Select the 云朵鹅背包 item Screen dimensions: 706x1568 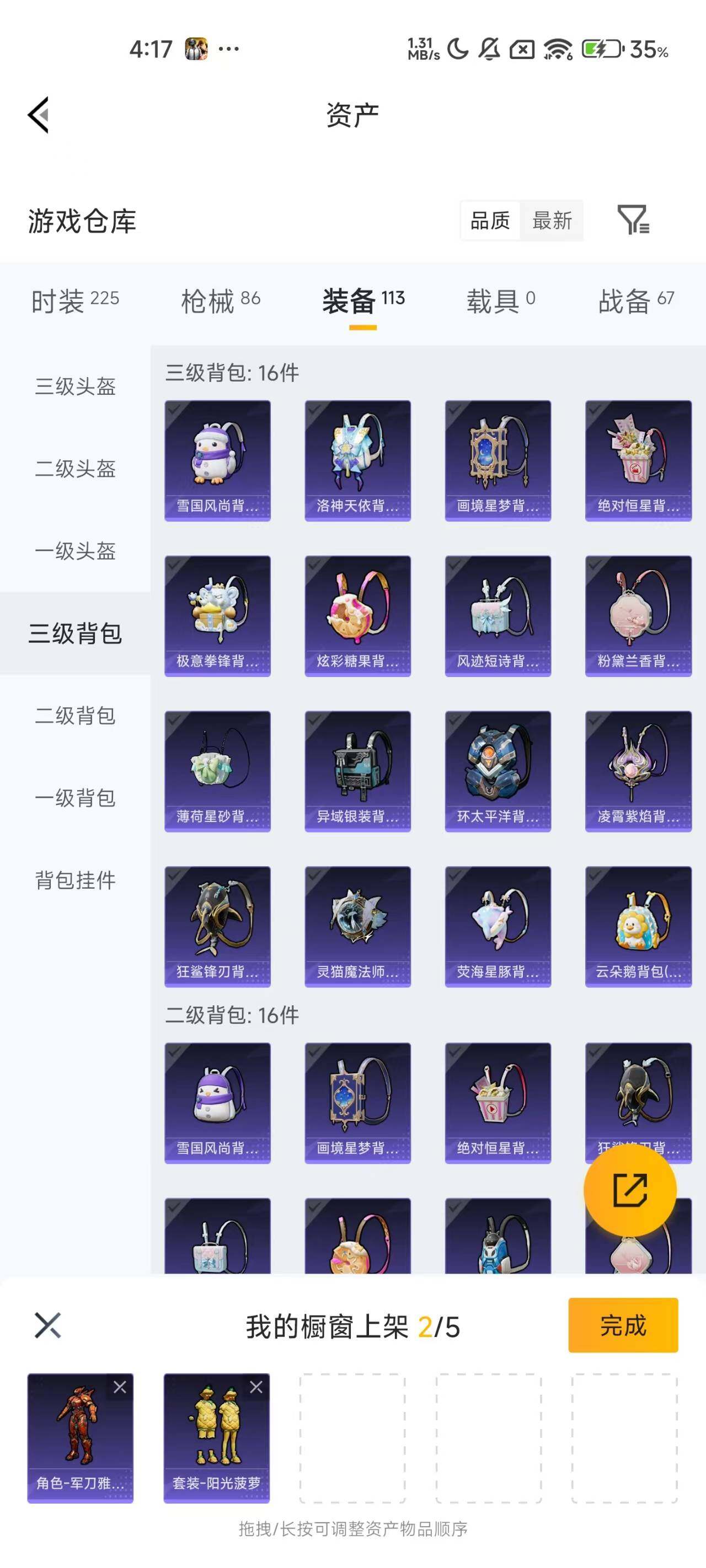point(638,925)
